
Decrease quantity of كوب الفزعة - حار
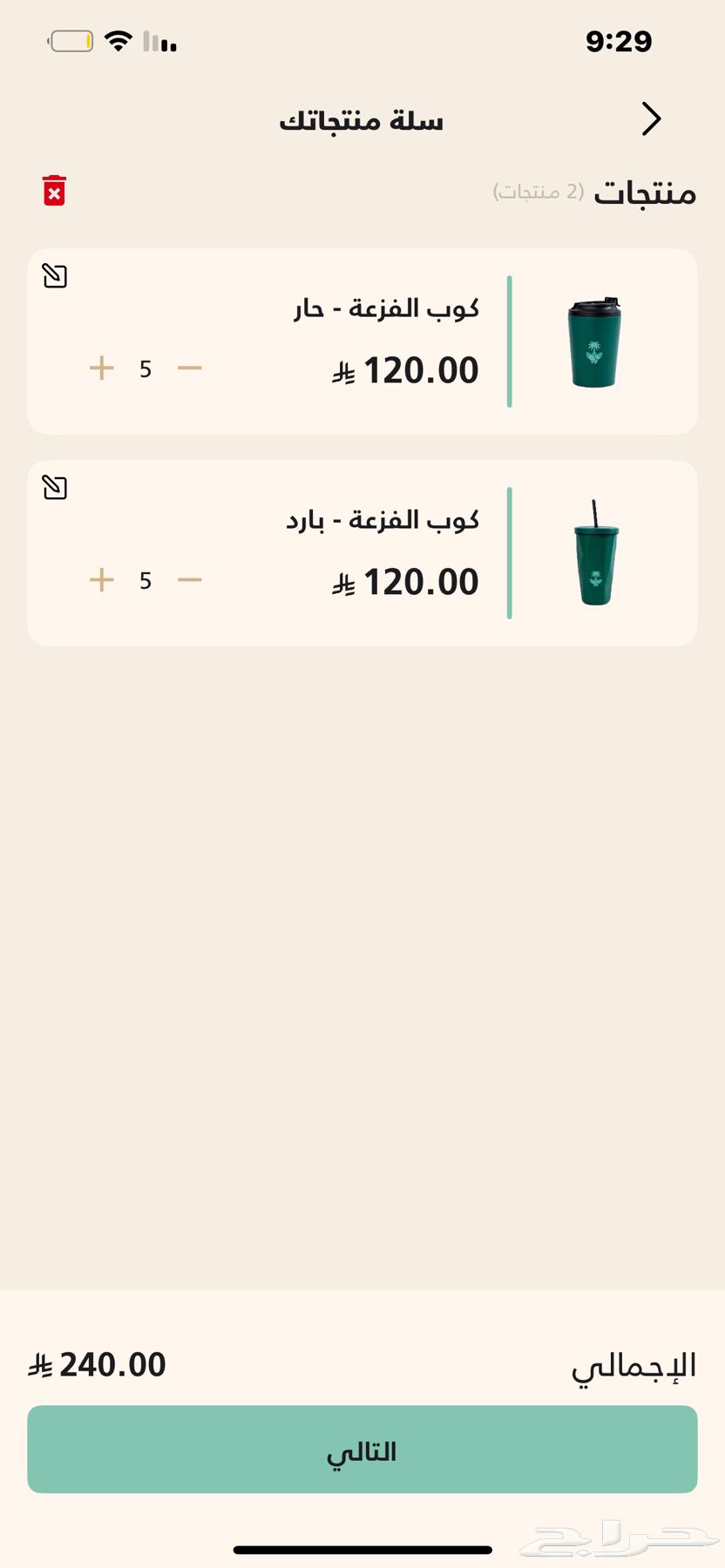[x=188, y=368]
